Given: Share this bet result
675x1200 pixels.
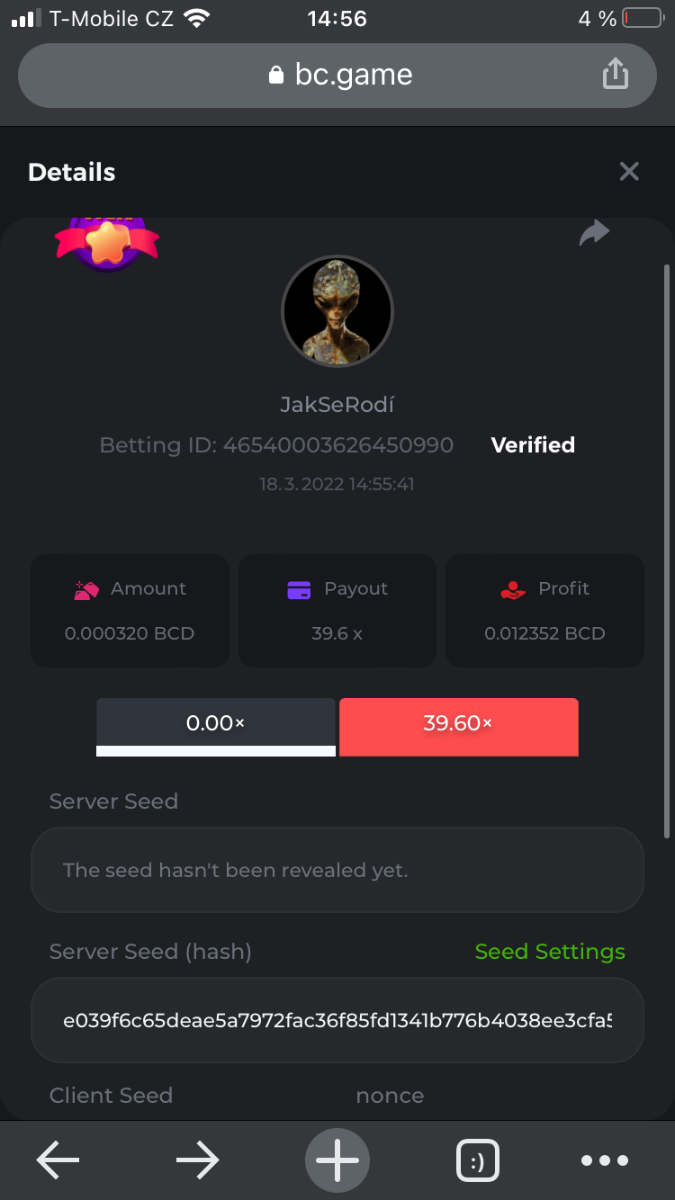Looking at the screenshot, I should [594, 234].
